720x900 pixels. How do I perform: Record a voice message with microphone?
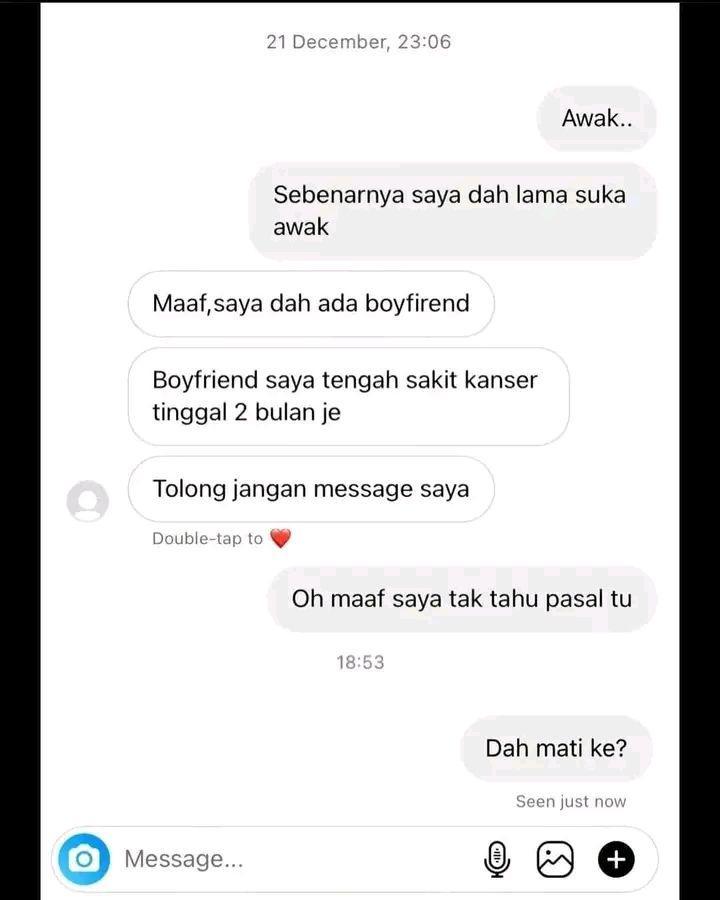point(497,859)
